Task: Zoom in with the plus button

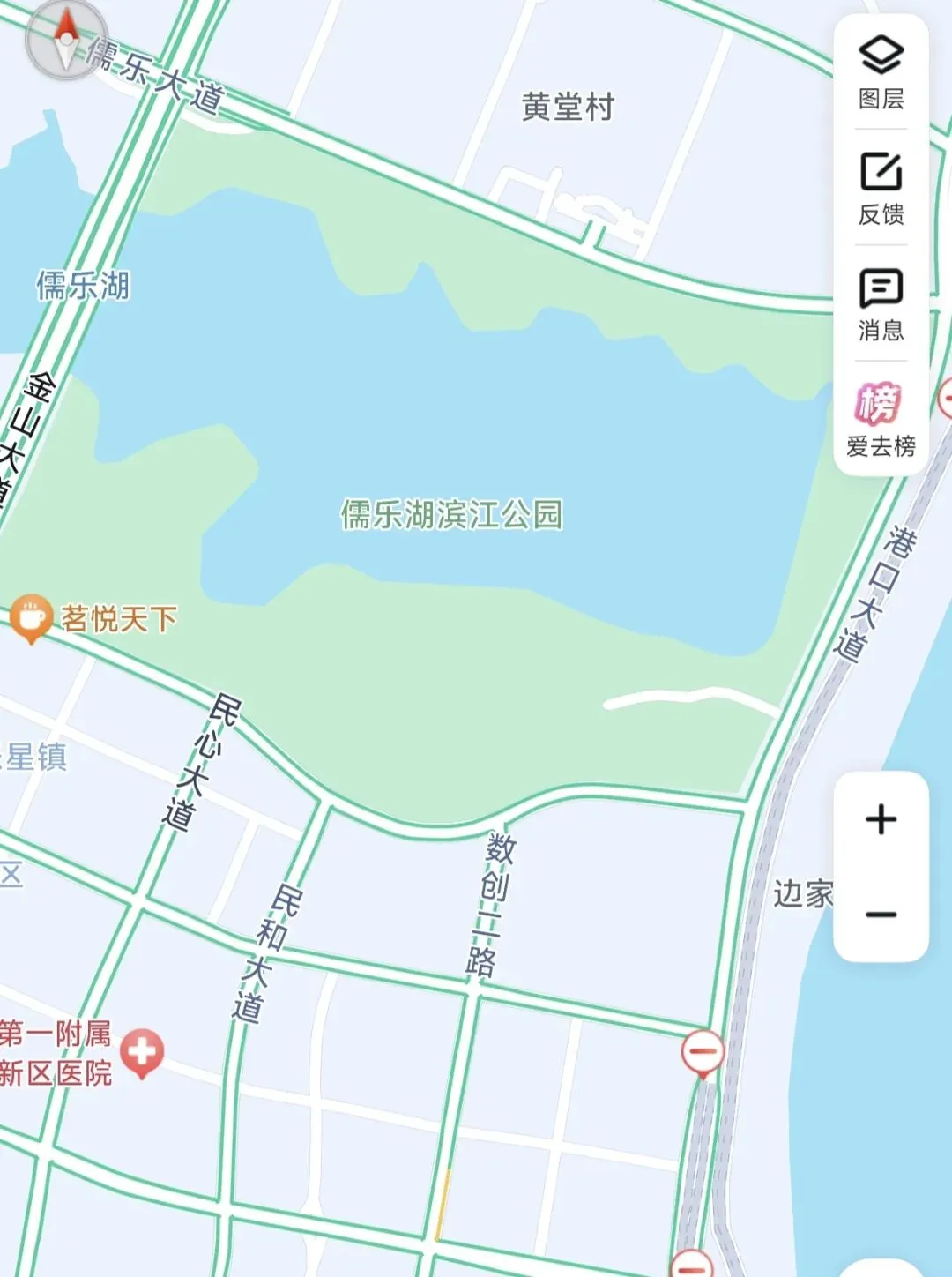Action: (x=881, y=819)
